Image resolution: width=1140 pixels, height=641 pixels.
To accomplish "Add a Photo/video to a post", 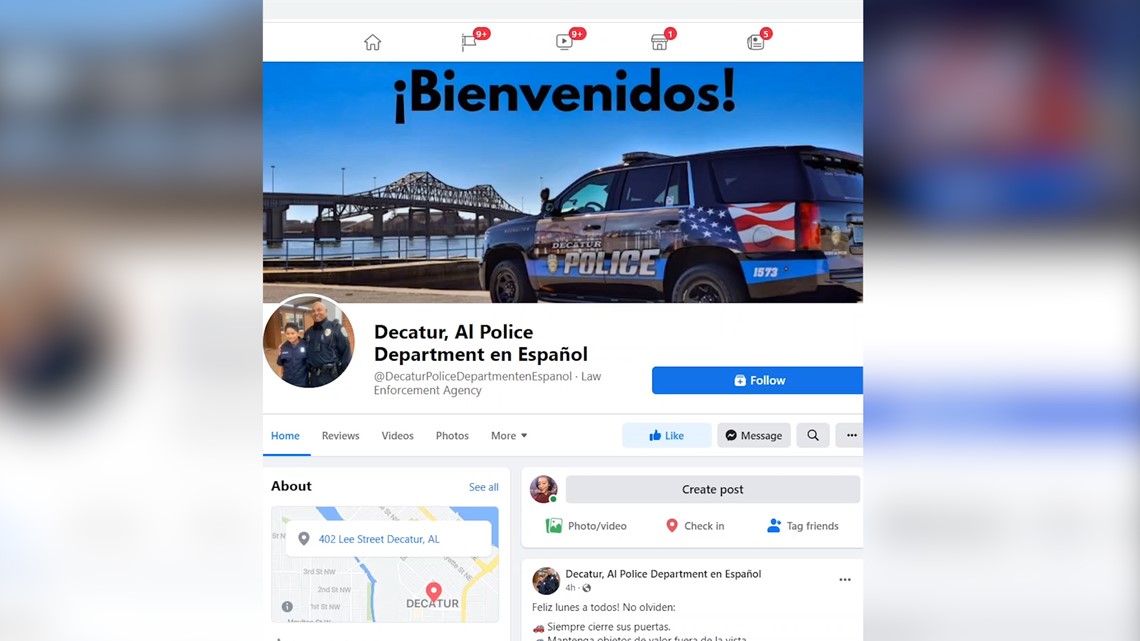I will (586, 526).
